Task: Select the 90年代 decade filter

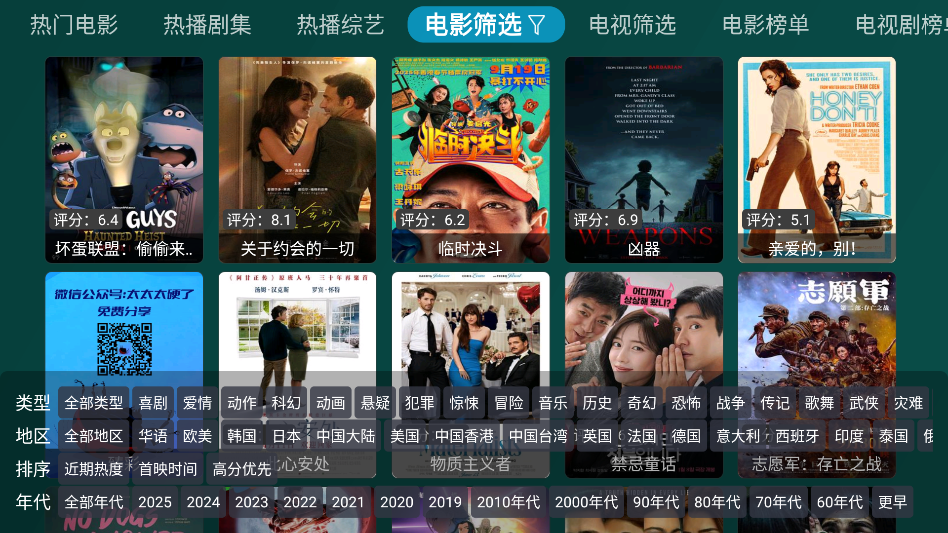Action: [x=656, y=502]
